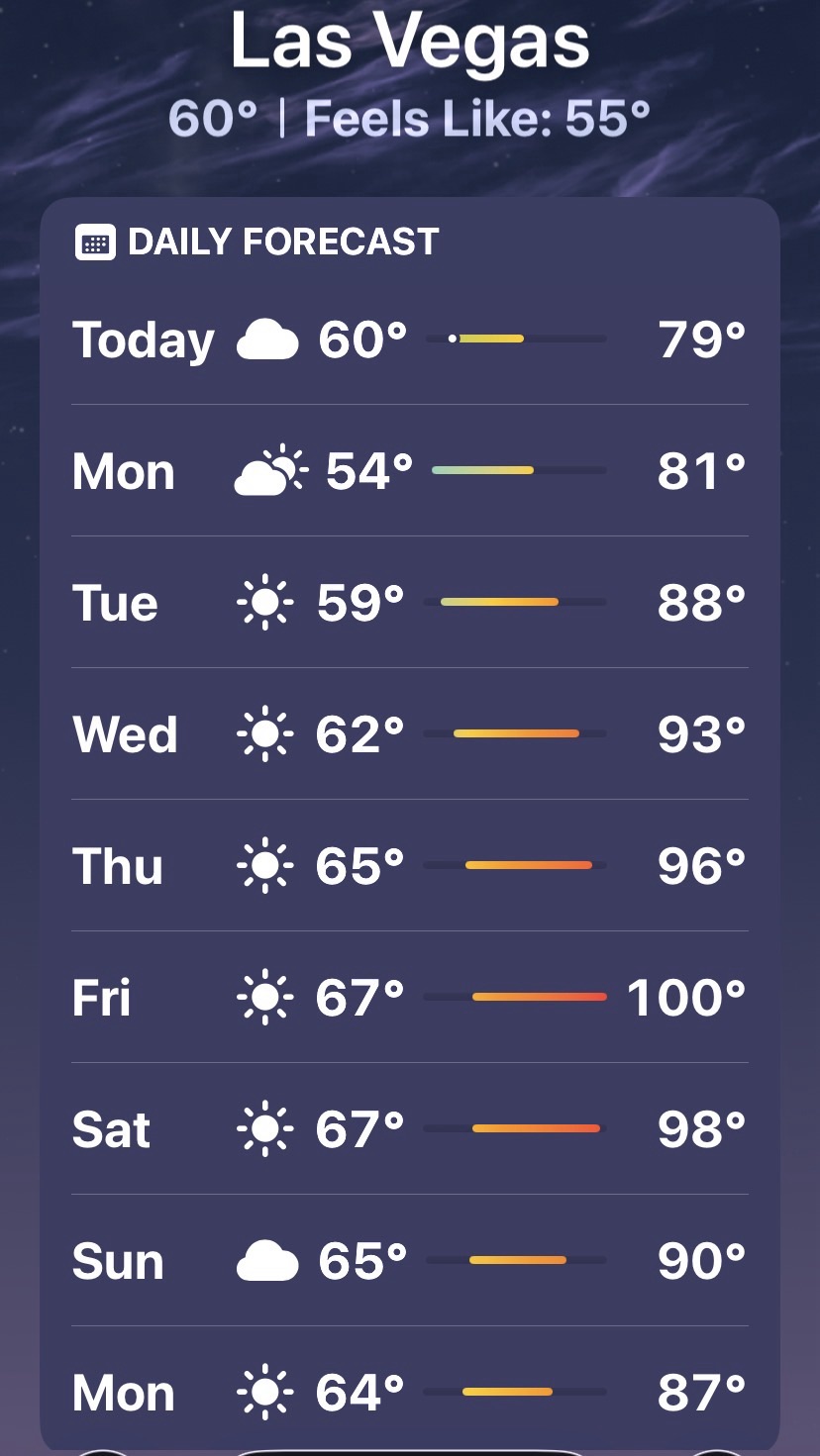Select the Thursday forecast row

point(409,866)
